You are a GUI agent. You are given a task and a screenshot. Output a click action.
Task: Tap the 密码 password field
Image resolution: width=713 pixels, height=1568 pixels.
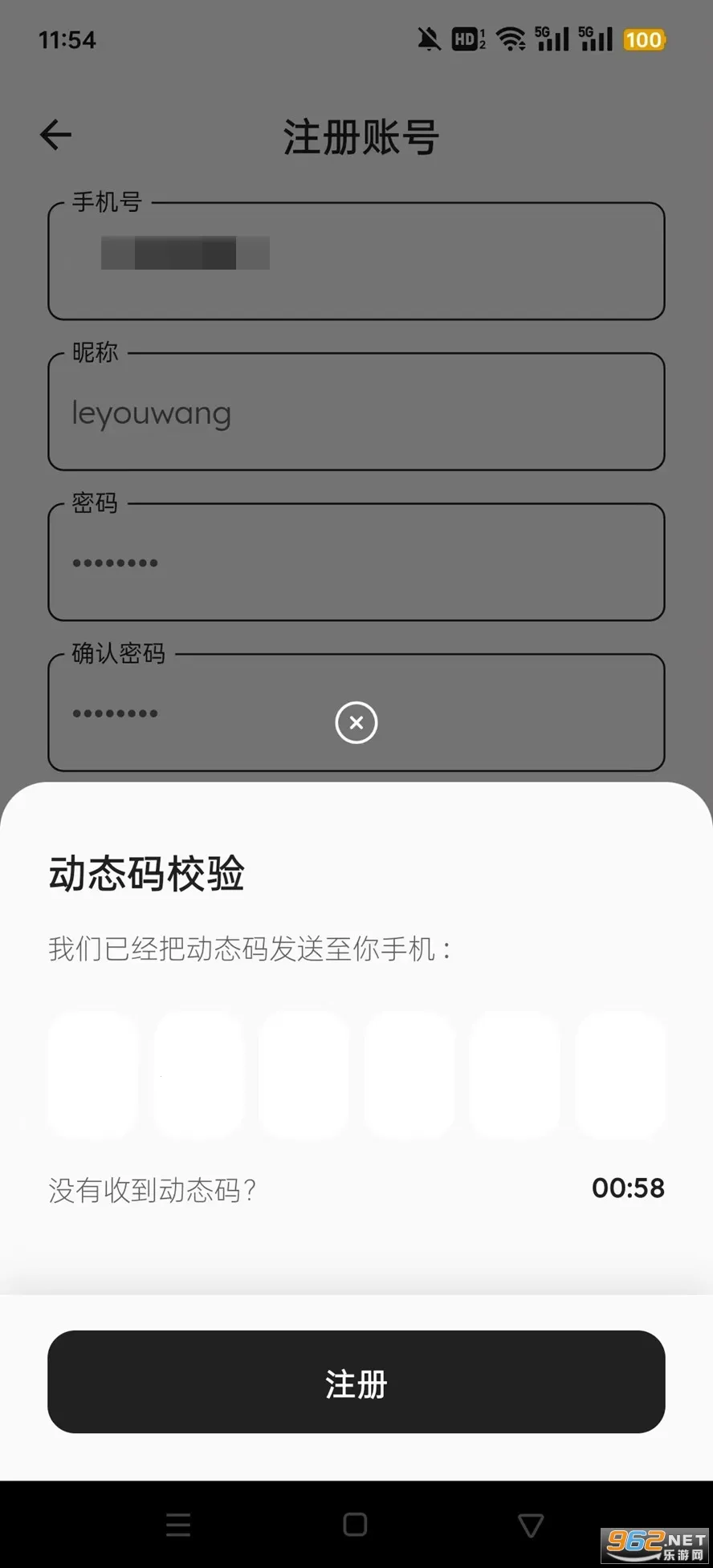pos(356,562)
